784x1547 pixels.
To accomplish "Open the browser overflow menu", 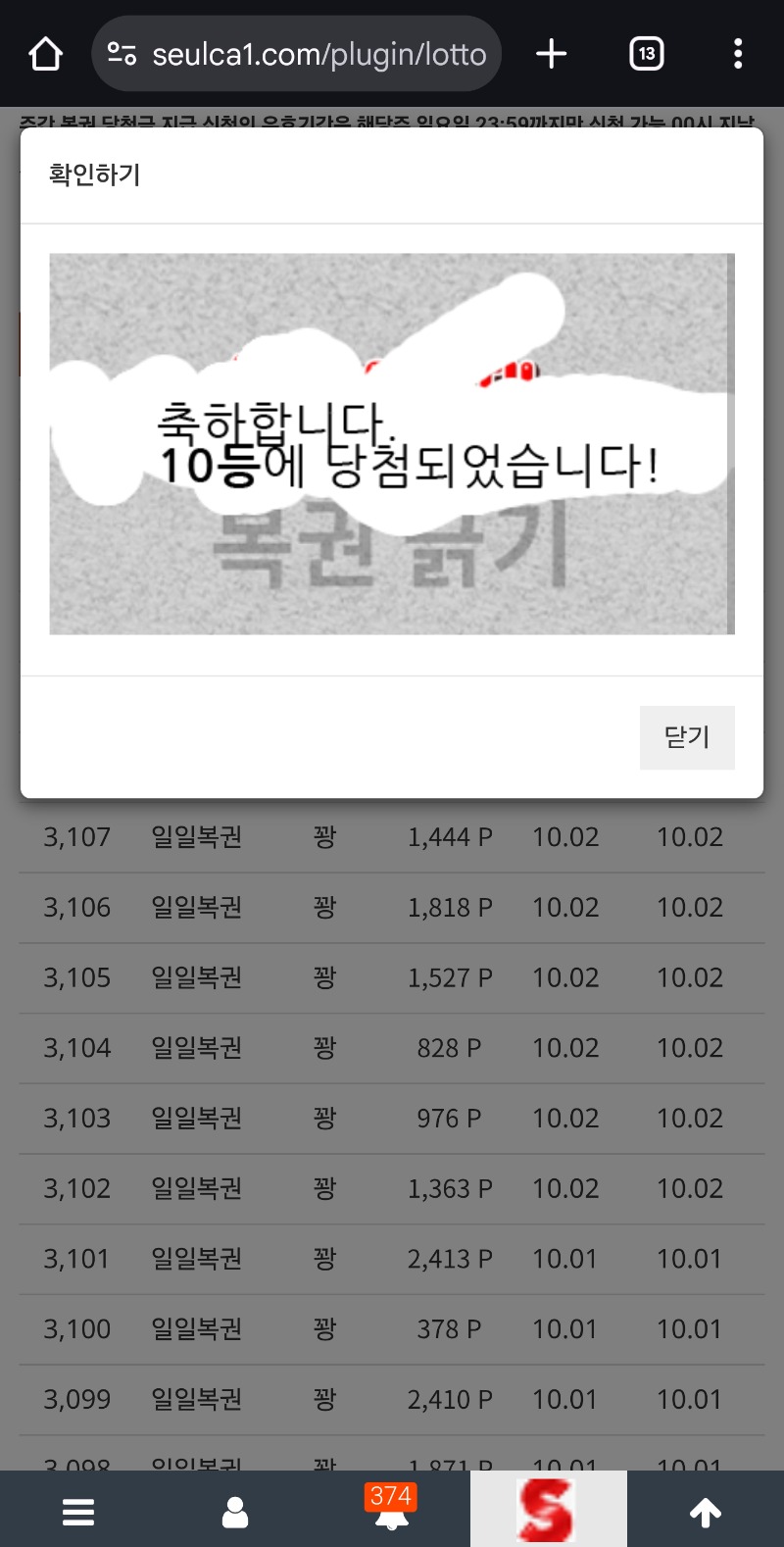I will [737, 54].
